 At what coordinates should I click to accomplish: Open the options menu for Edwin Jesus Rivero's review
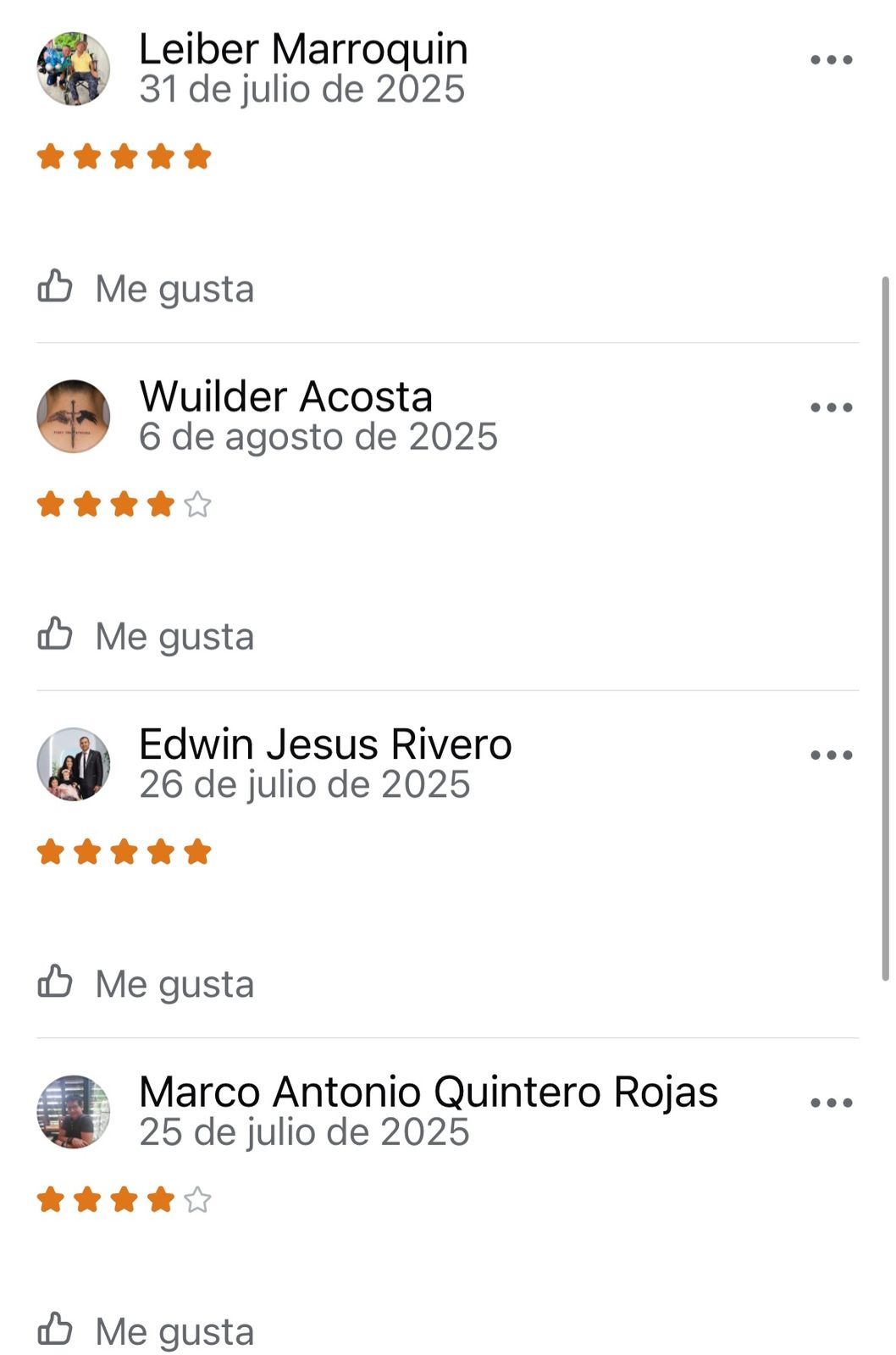831,755
